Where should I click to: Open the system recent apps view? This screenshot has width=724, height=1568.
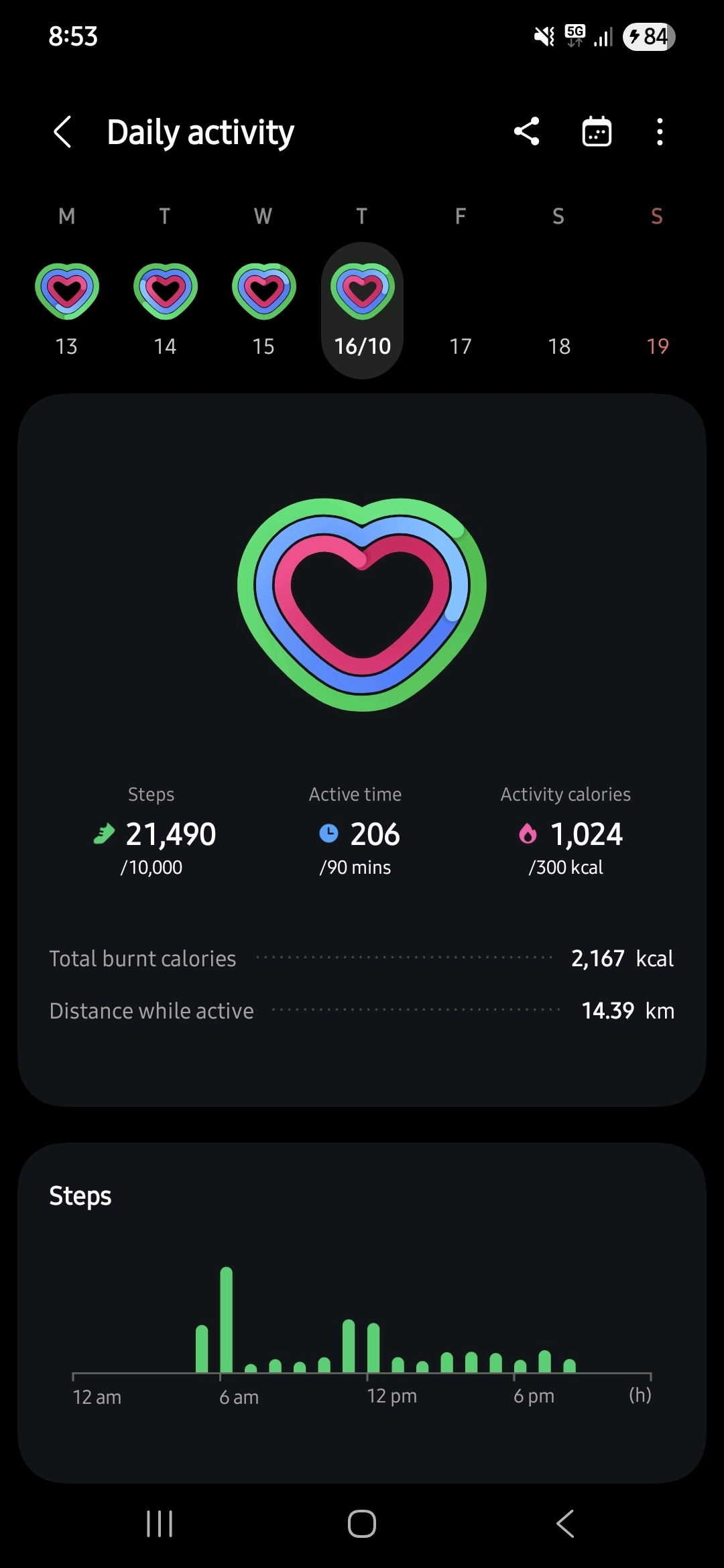[160, 1524]
